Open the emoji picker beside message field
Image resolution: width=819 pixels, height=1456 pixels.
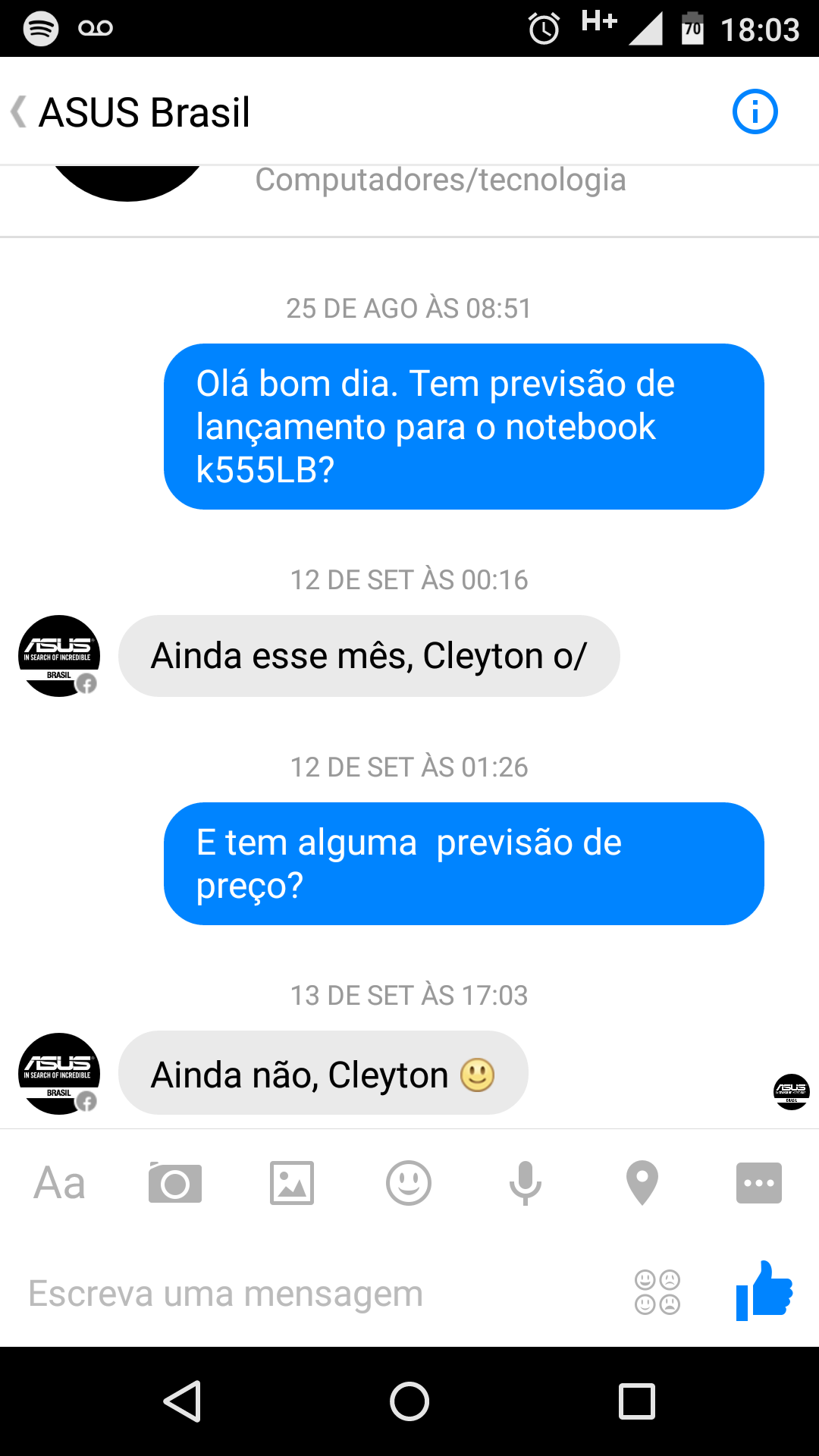(x=657, y=1292)
